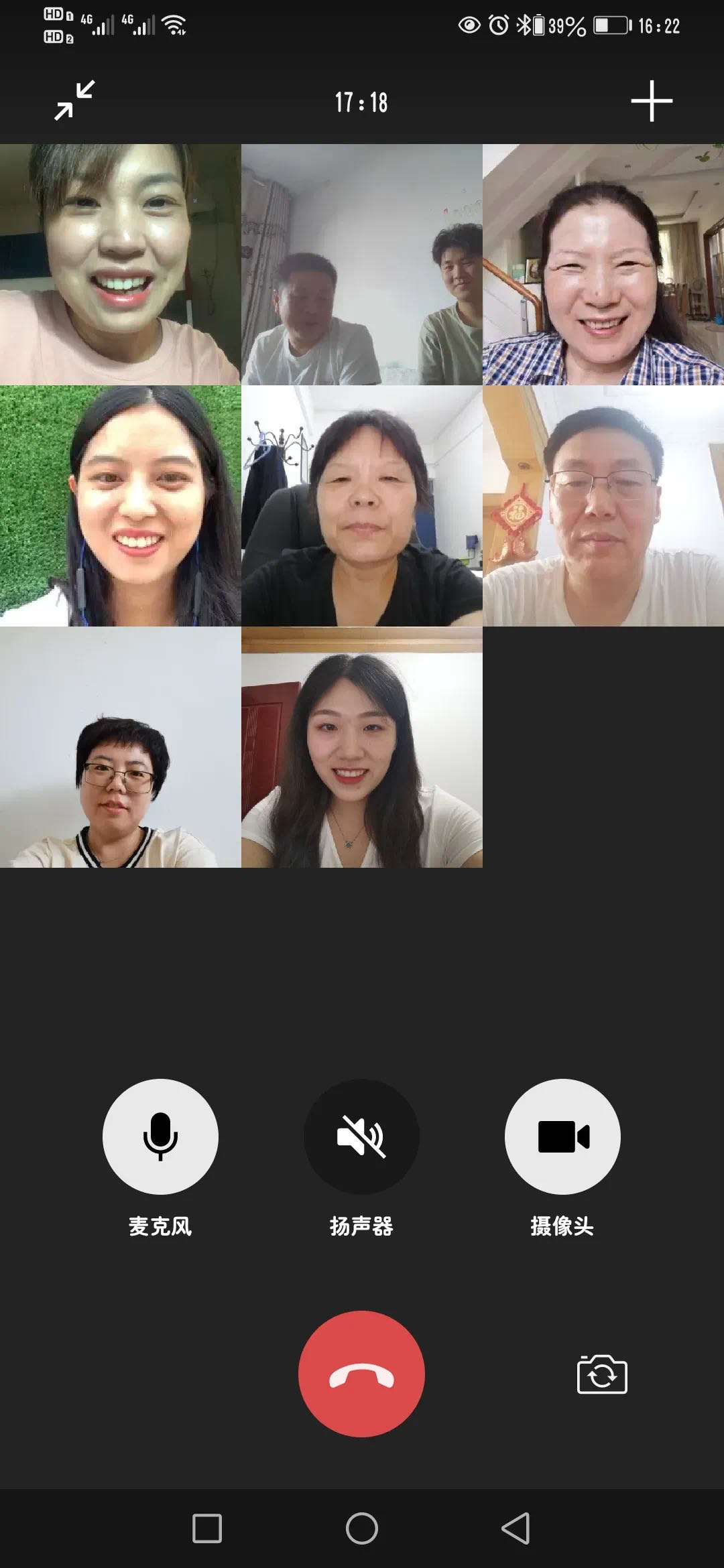The width and height of the screenshot is (724, 1568).
Task: Mute the microphone (麦克风)
Action: click(160, 1136)
